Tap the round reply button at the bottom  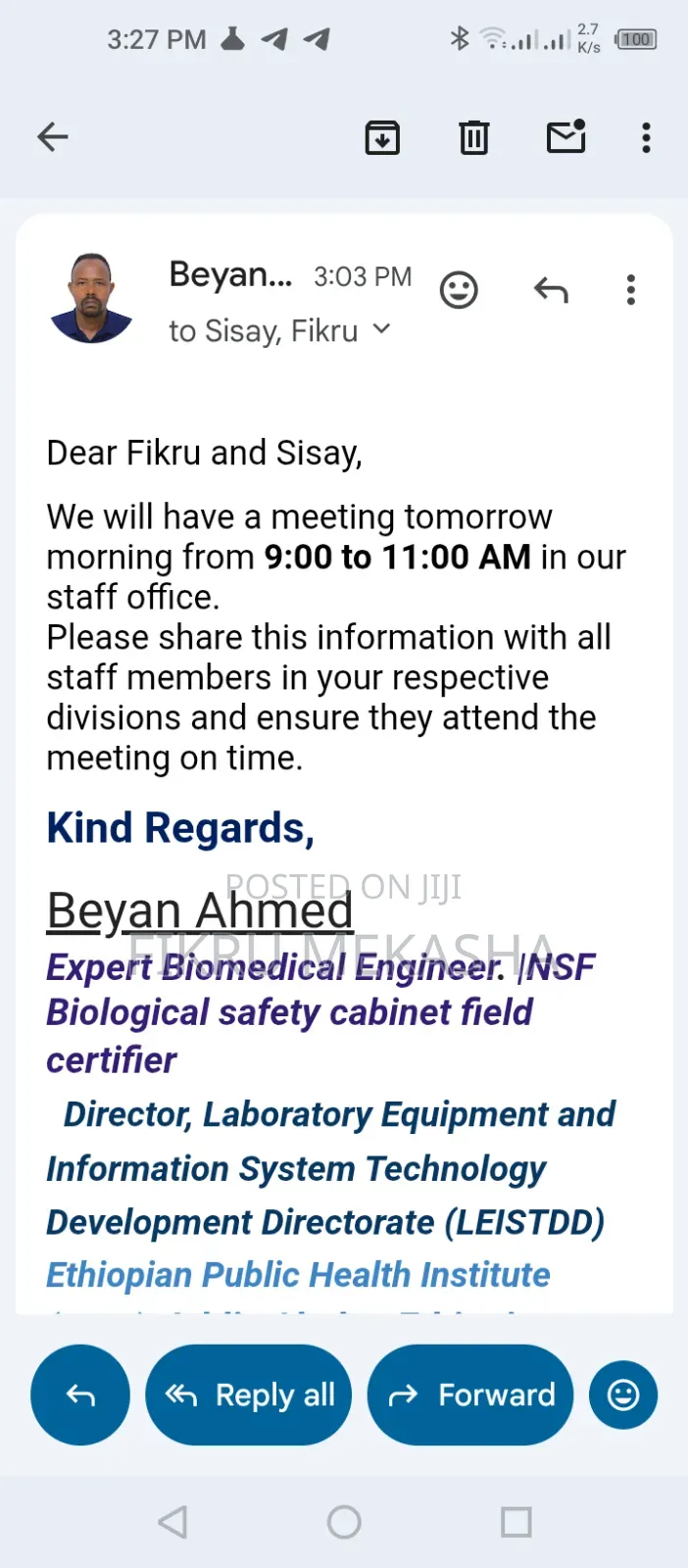tap(80, 1395)
